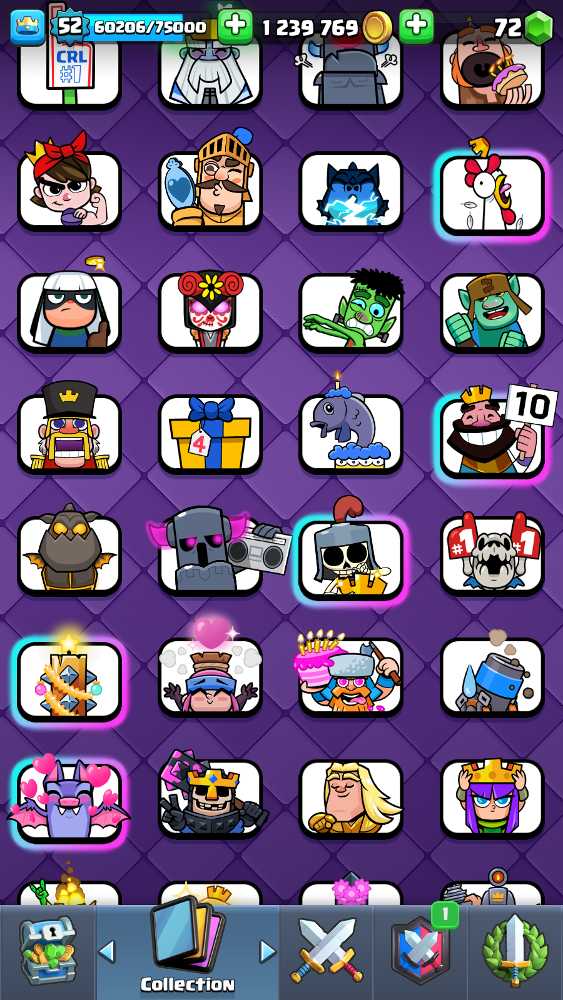This screenshot has height=1000, width=563.
Task: Choose the nutcracker king emote
Action: click(69, 434)
